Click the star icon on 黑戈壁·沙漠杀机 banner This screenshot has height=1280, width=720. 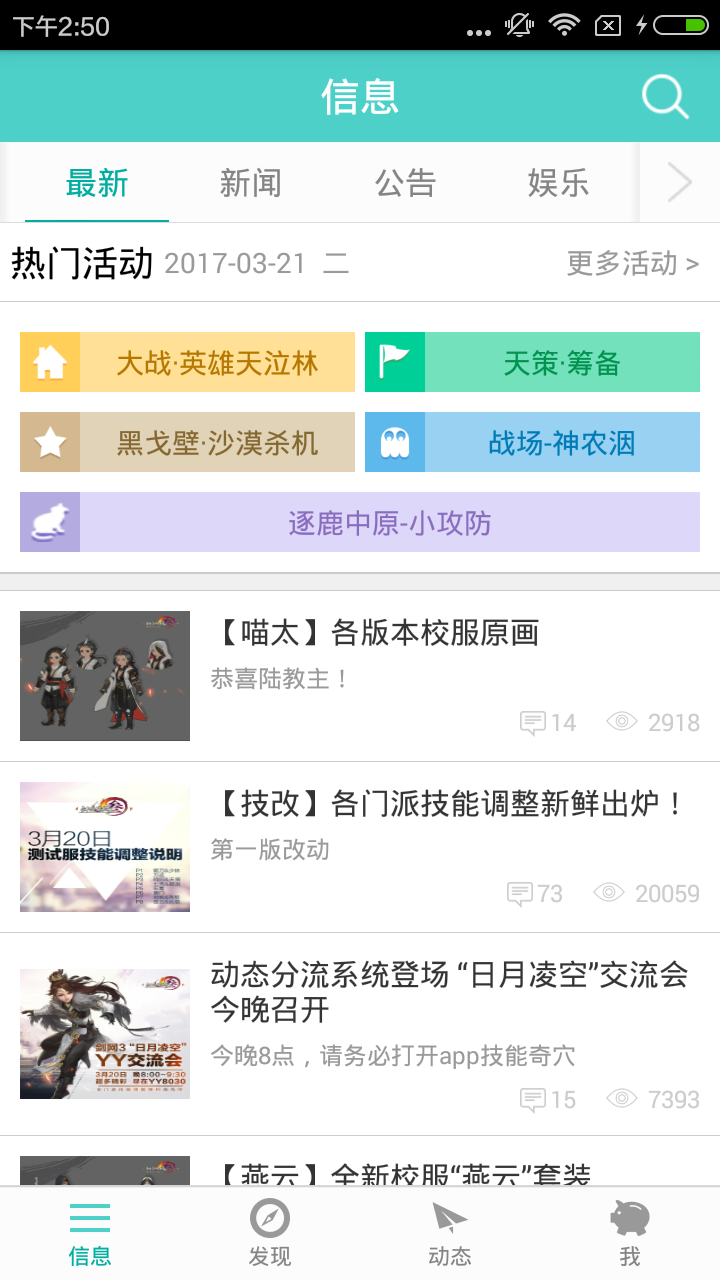[48, 442]
